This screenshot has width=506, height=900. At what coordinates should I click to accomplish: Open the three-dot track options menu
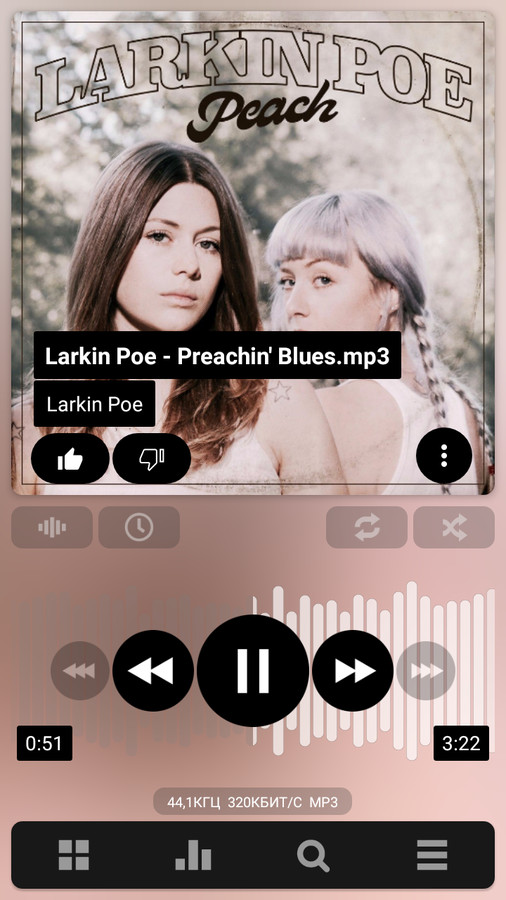[x=444, y=456]
